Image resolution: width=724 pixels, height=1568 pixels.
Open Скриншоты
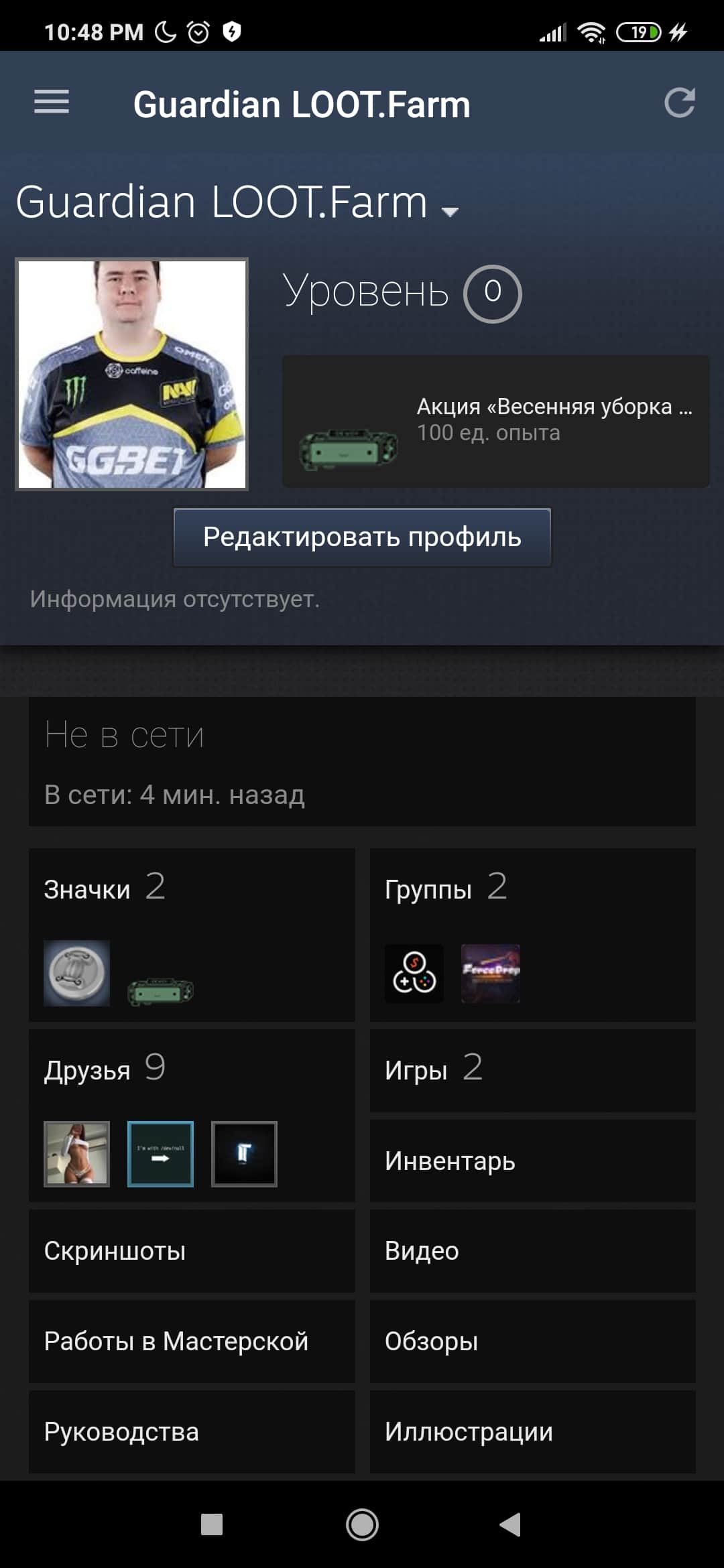pos(192,1250)
